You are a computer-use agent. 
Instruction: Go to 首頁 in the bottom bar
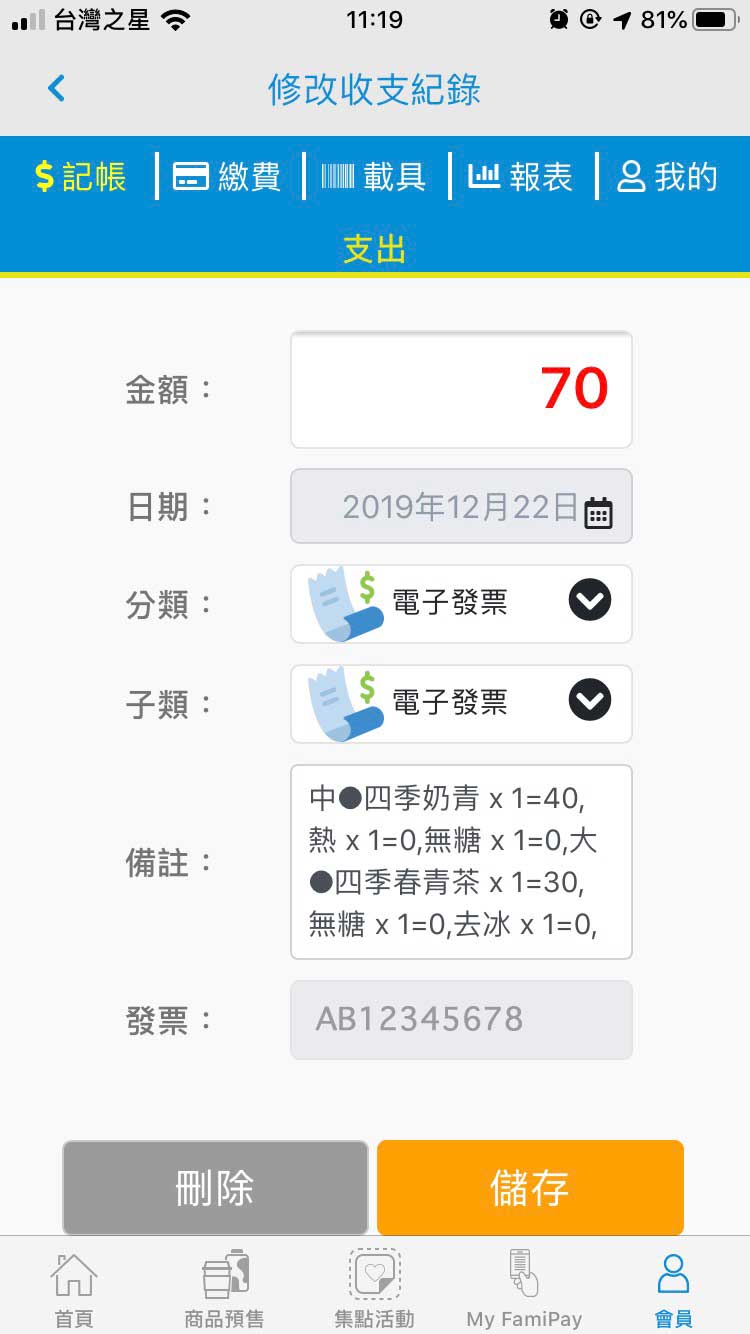pos(74,1289)
